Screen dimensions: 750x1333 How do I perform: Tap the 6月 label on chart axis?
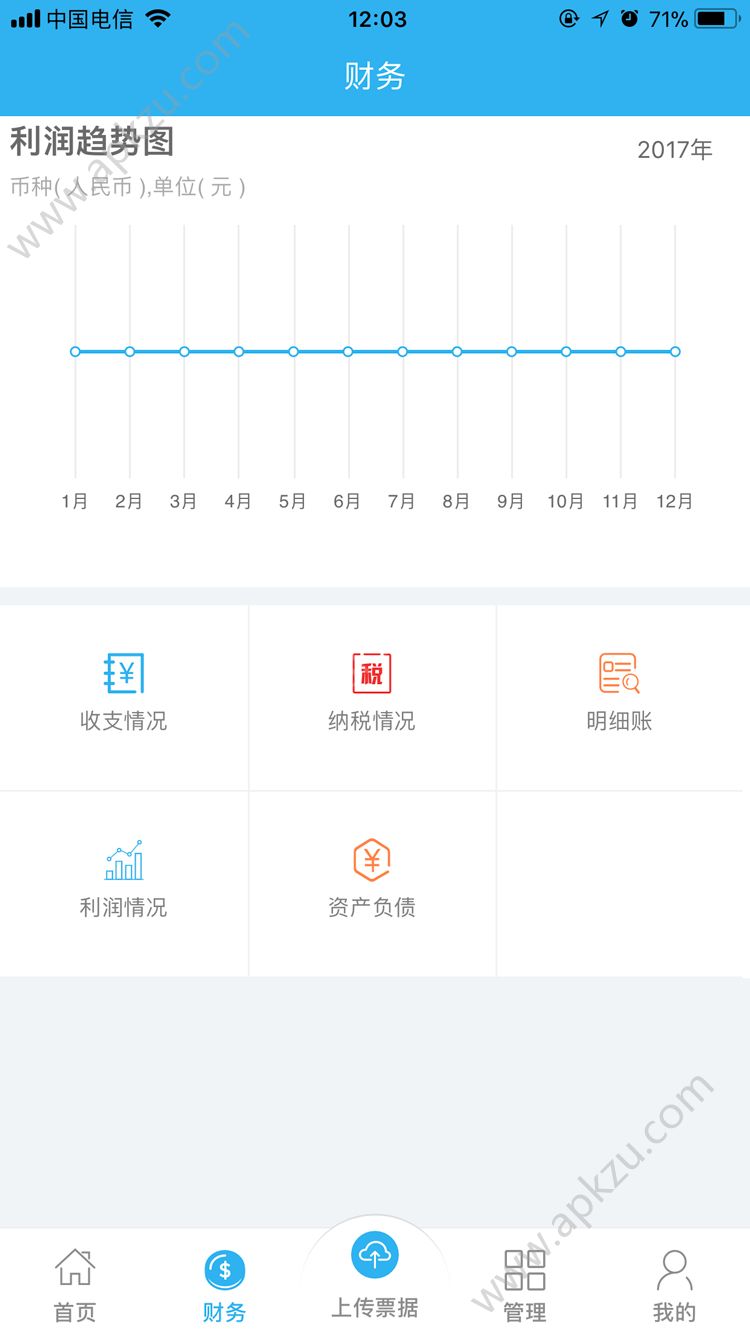tap(346, 501)
